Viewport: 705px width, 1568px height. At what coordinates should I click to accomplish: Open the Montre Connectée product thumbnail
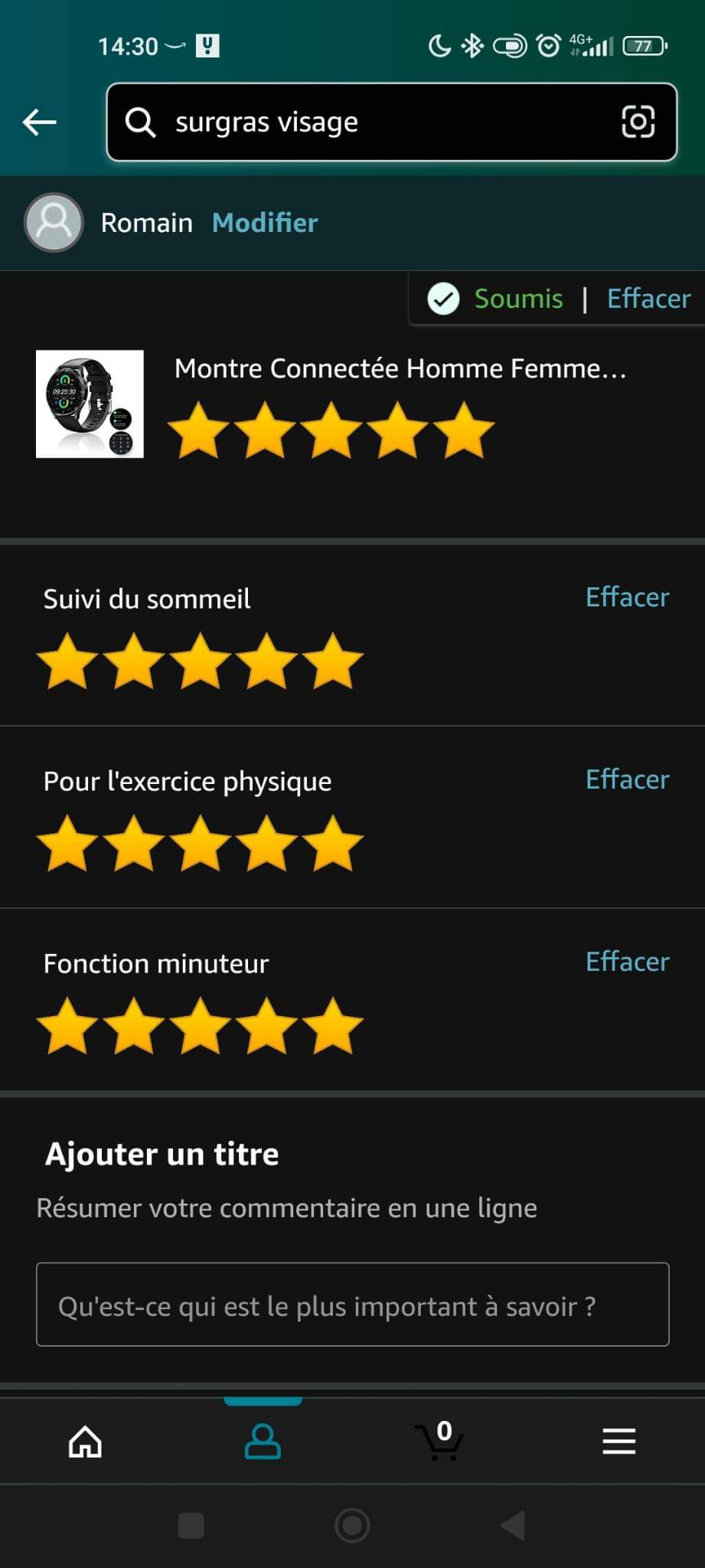[90, 403]
